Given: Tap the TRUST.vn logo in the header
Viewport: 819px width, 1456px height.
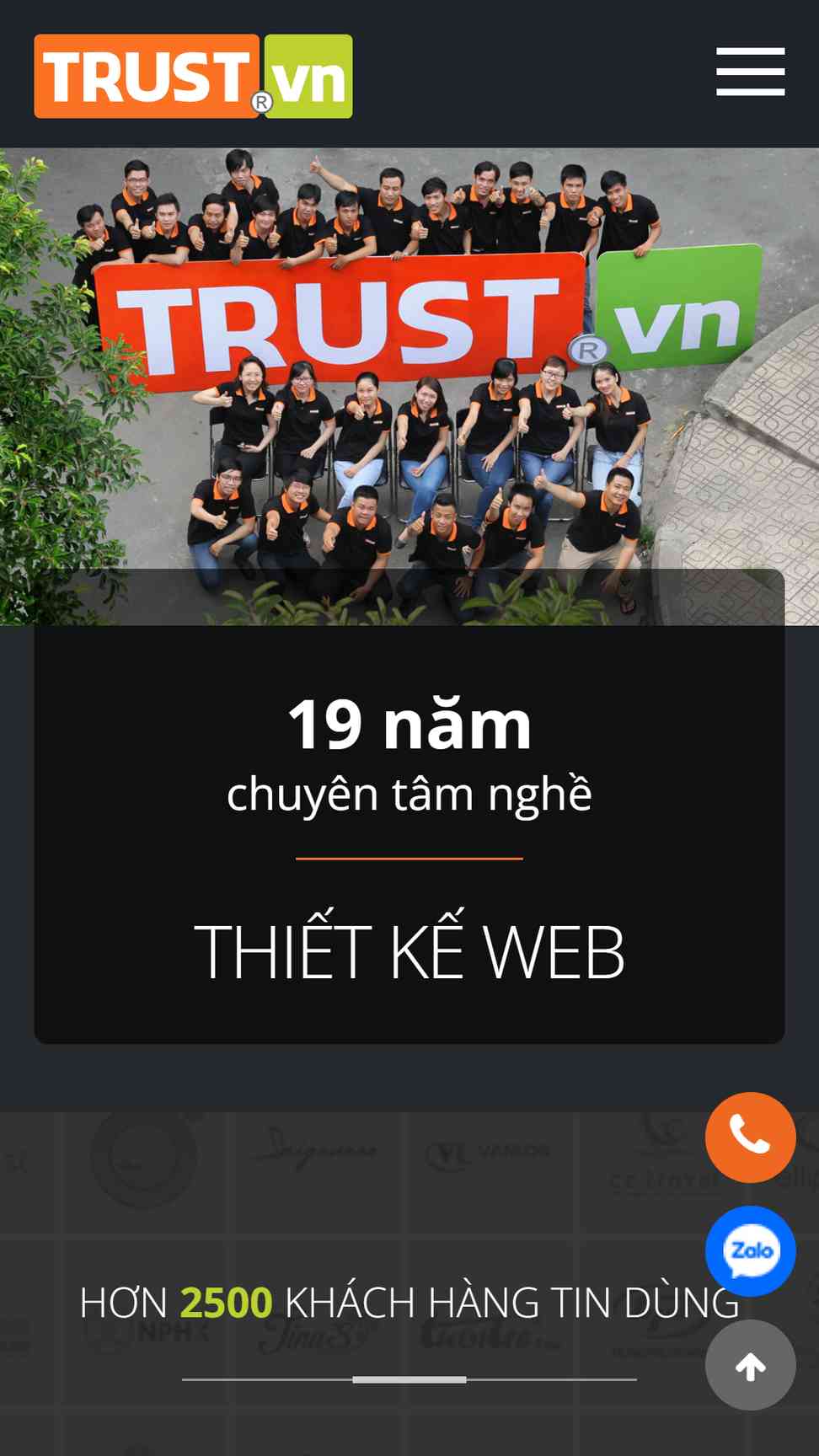Looking at the screenshot, I should click(193, 76).
